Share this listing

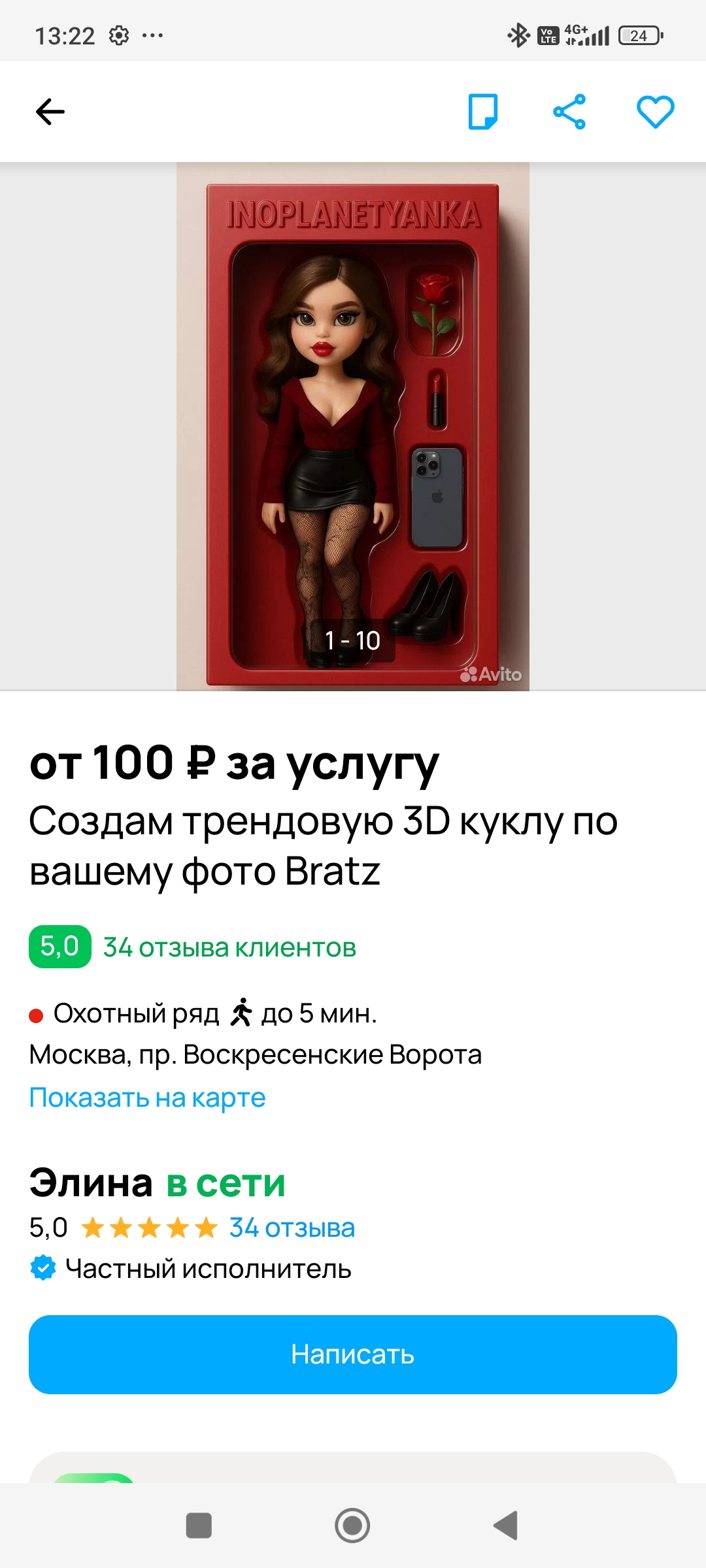(569, 112)
